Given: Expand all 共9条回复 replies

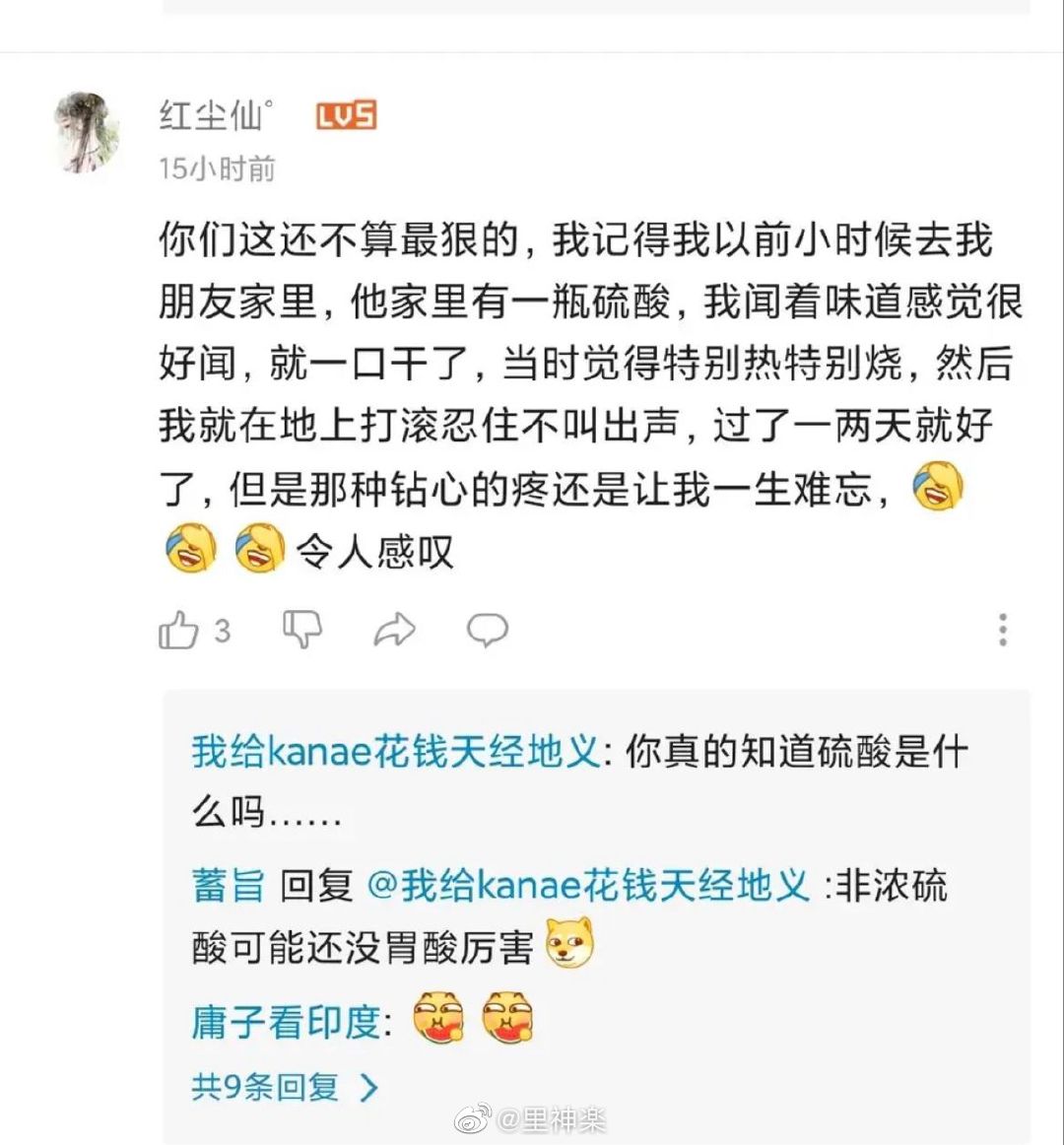Looking at the screenshot, I should point(284,1087).
